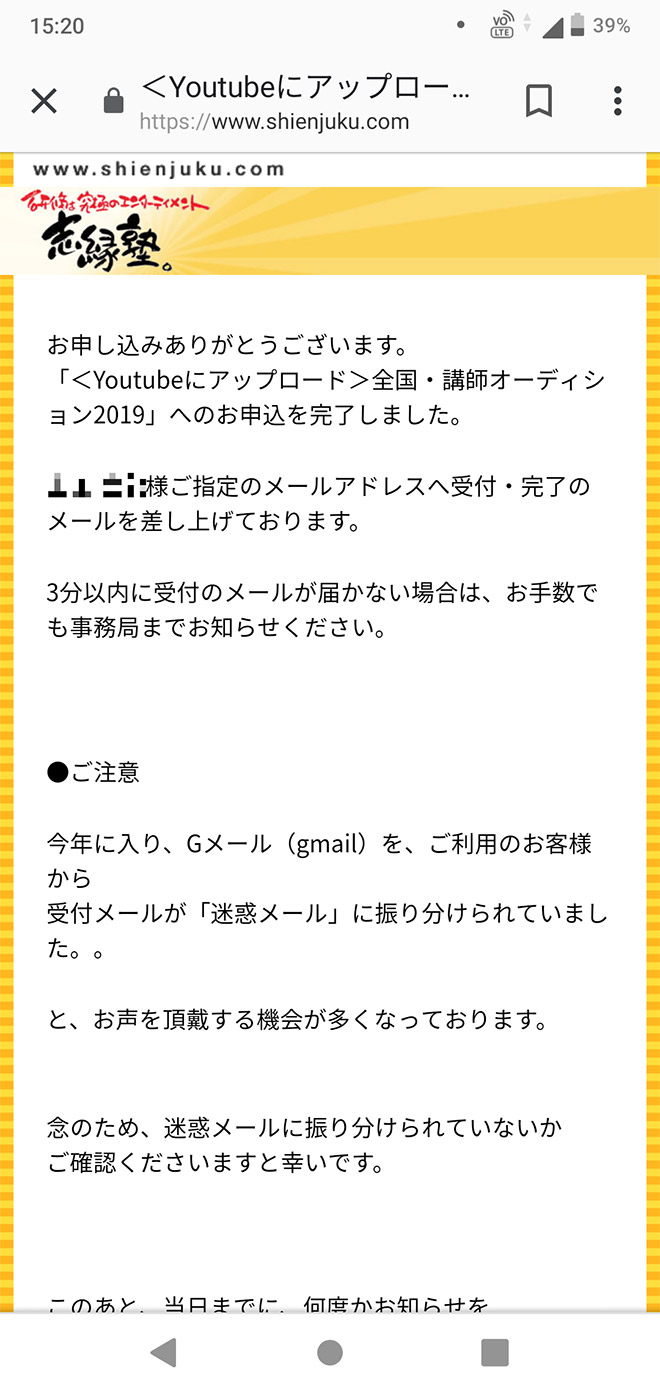Open the browser overflow menu
Viewport: 660px width, 1393px height.
point(618,101)
